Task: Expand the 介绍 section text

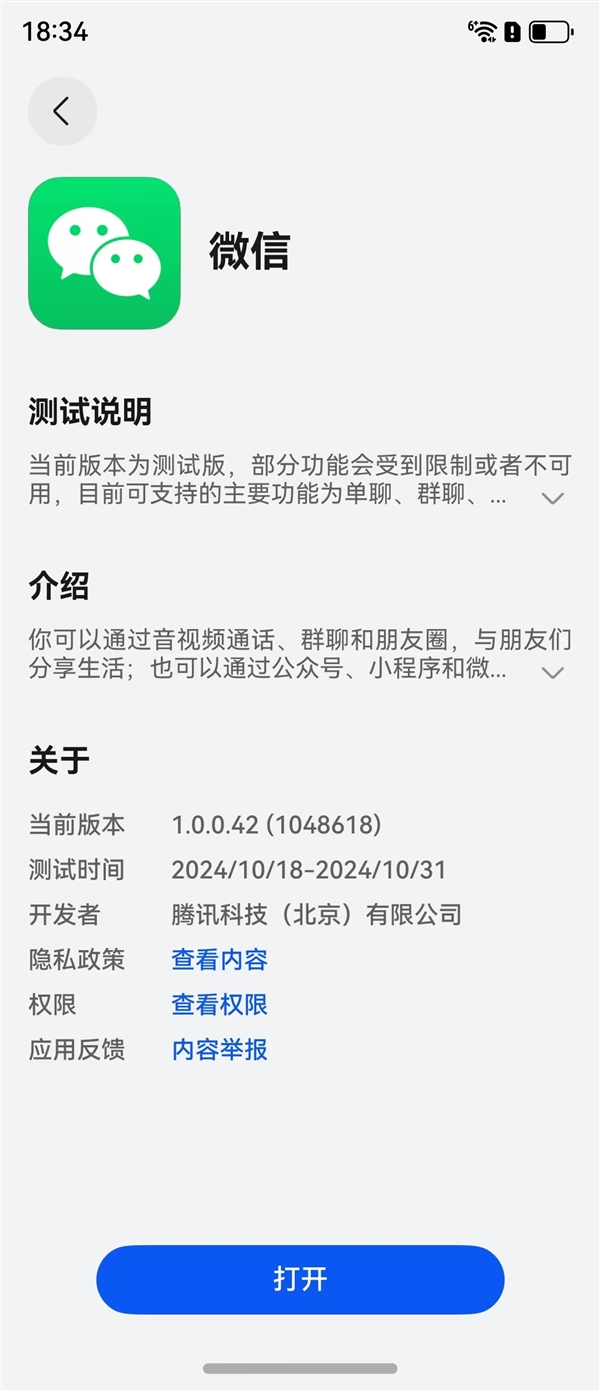Action: tap(552, 672)
